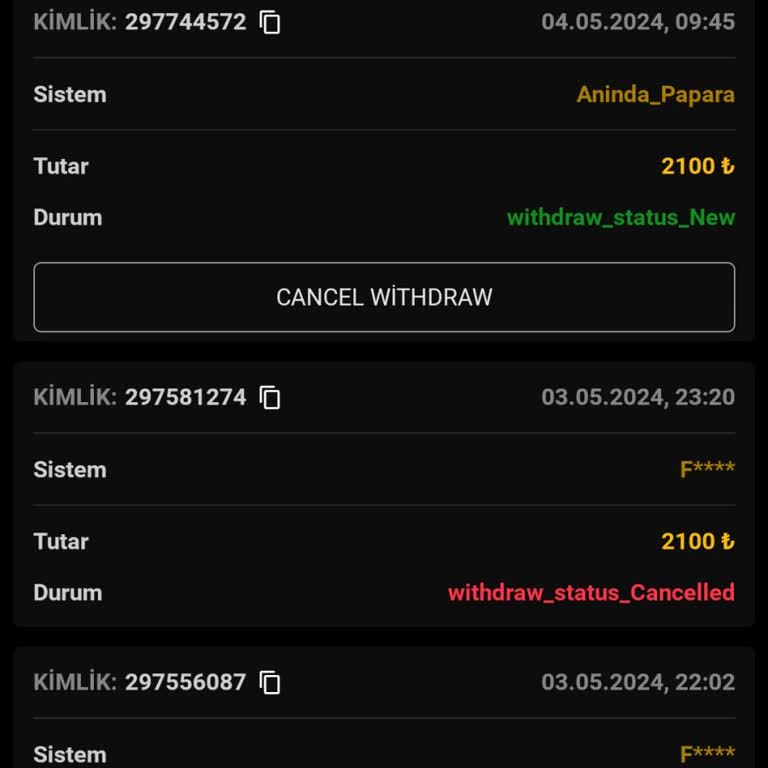Copy withdrawal ID 297556087
The image size is (768, 768).
(x=270, y=682)
